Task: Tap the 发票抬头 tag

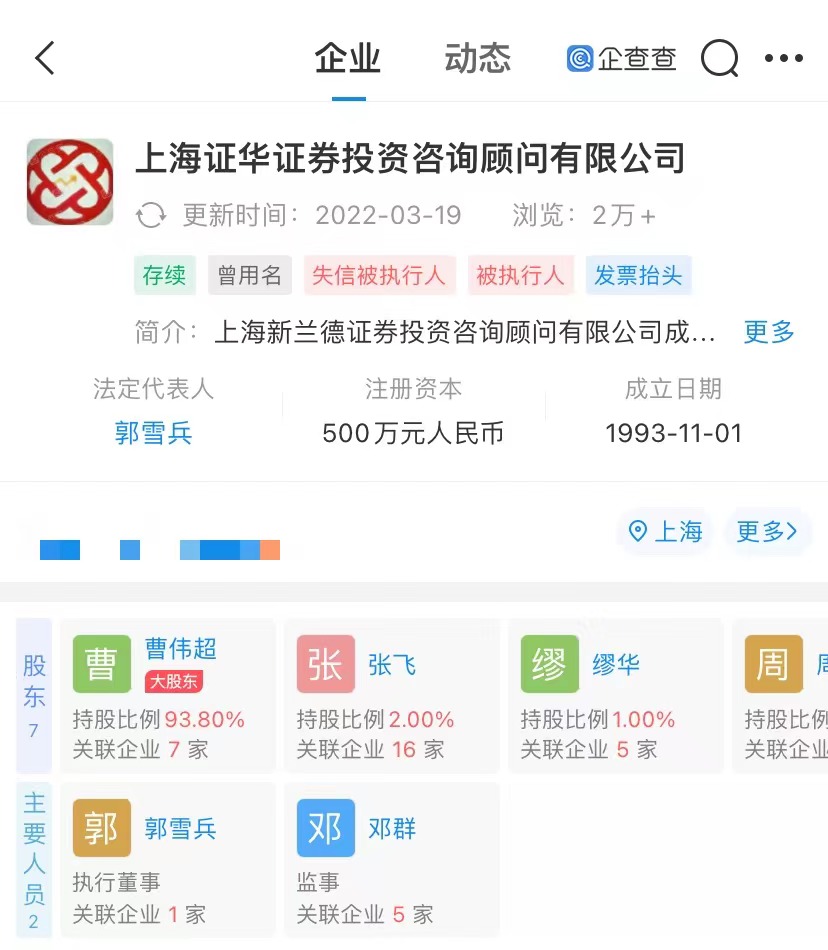Action: (638, 276)
